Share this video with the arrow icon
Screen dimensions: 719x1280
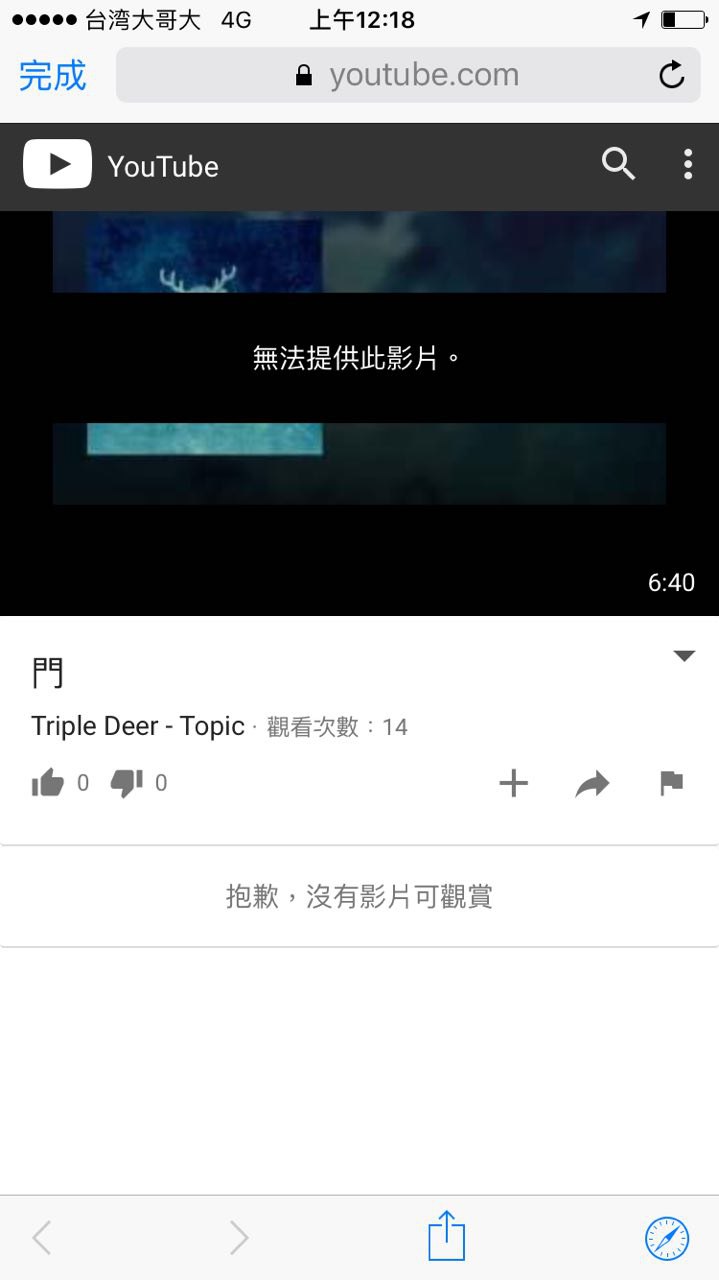tap(592, 785)
